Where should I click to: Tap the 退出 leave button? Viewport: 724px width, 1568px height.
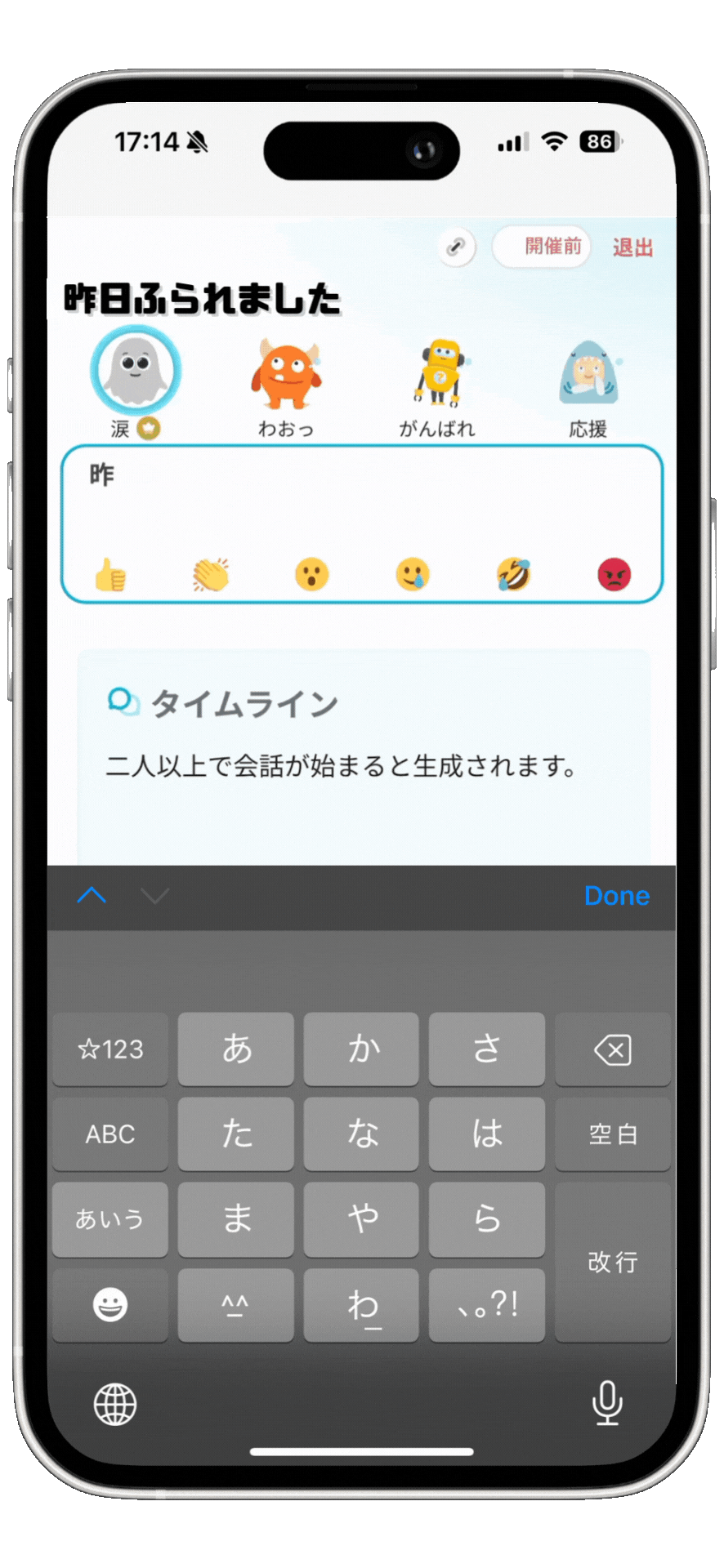point(632,247)
